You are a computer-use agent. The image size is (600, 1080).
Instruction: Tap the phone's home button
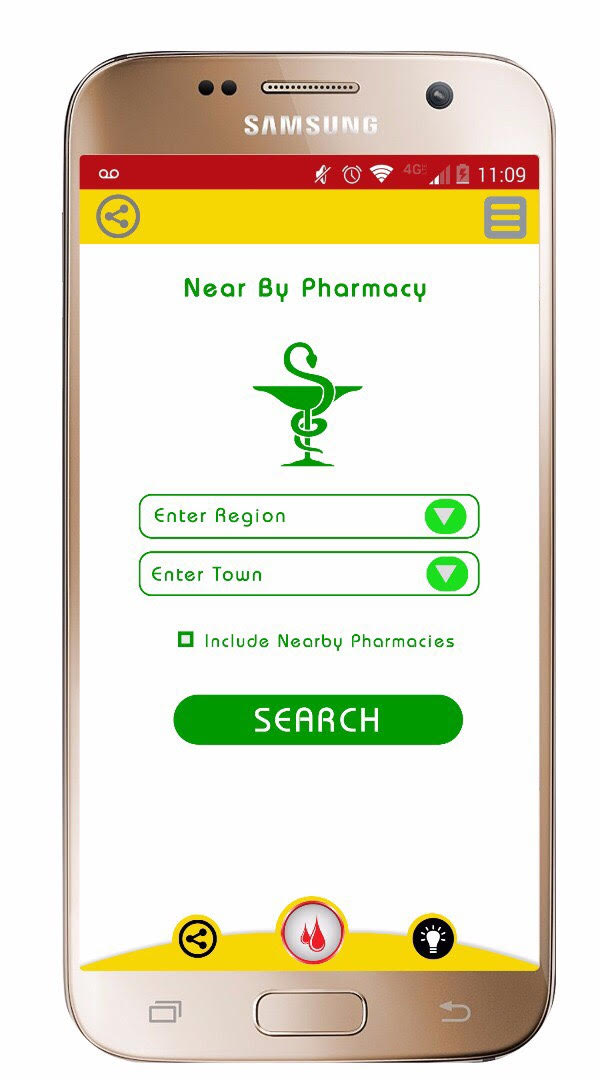(310, 1013)
